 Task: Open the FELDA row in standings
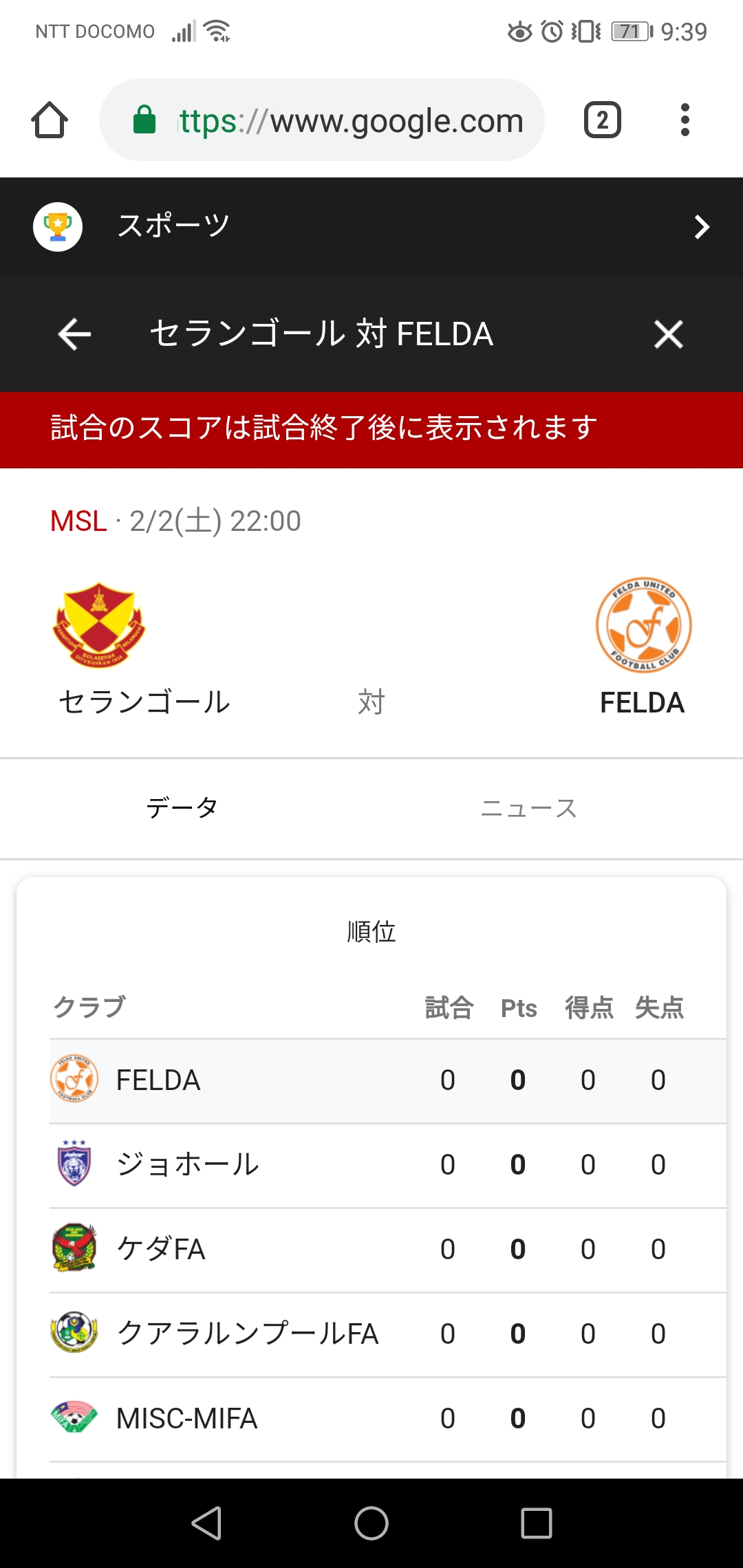[x=388, y=1080]
